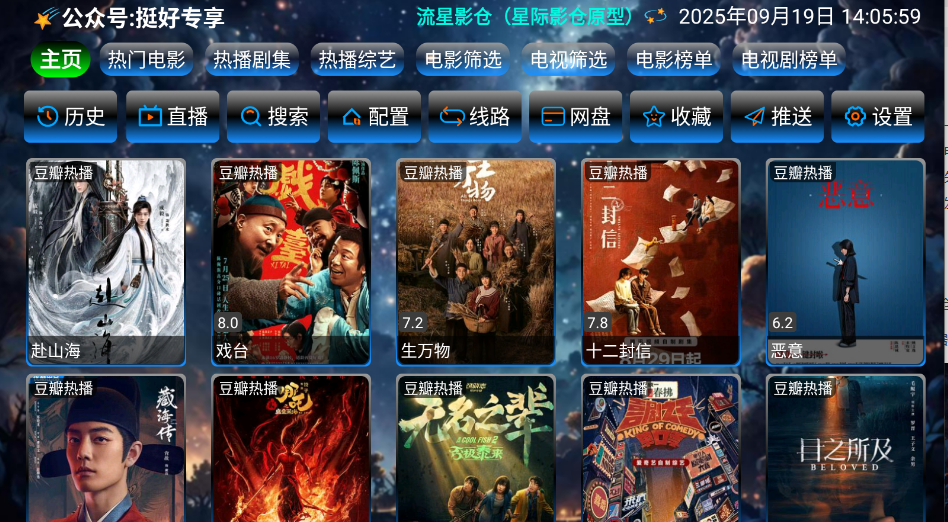Viewport: 948px width, 522px height.
Task: Open the 电影榜单 tab
Action: coord(674,60)
